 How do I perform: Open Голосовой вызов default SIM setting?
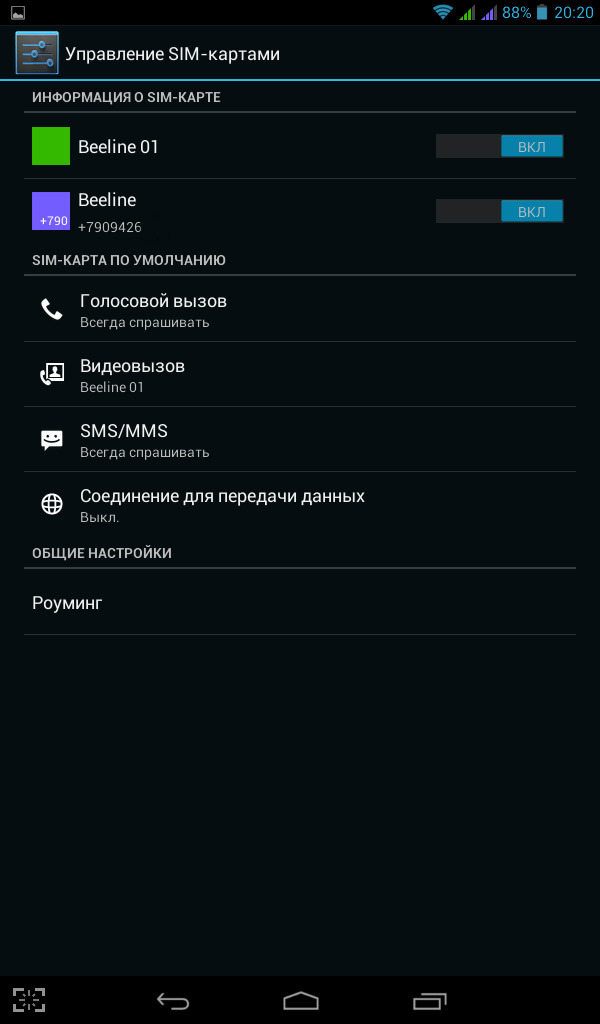point(300,310)
